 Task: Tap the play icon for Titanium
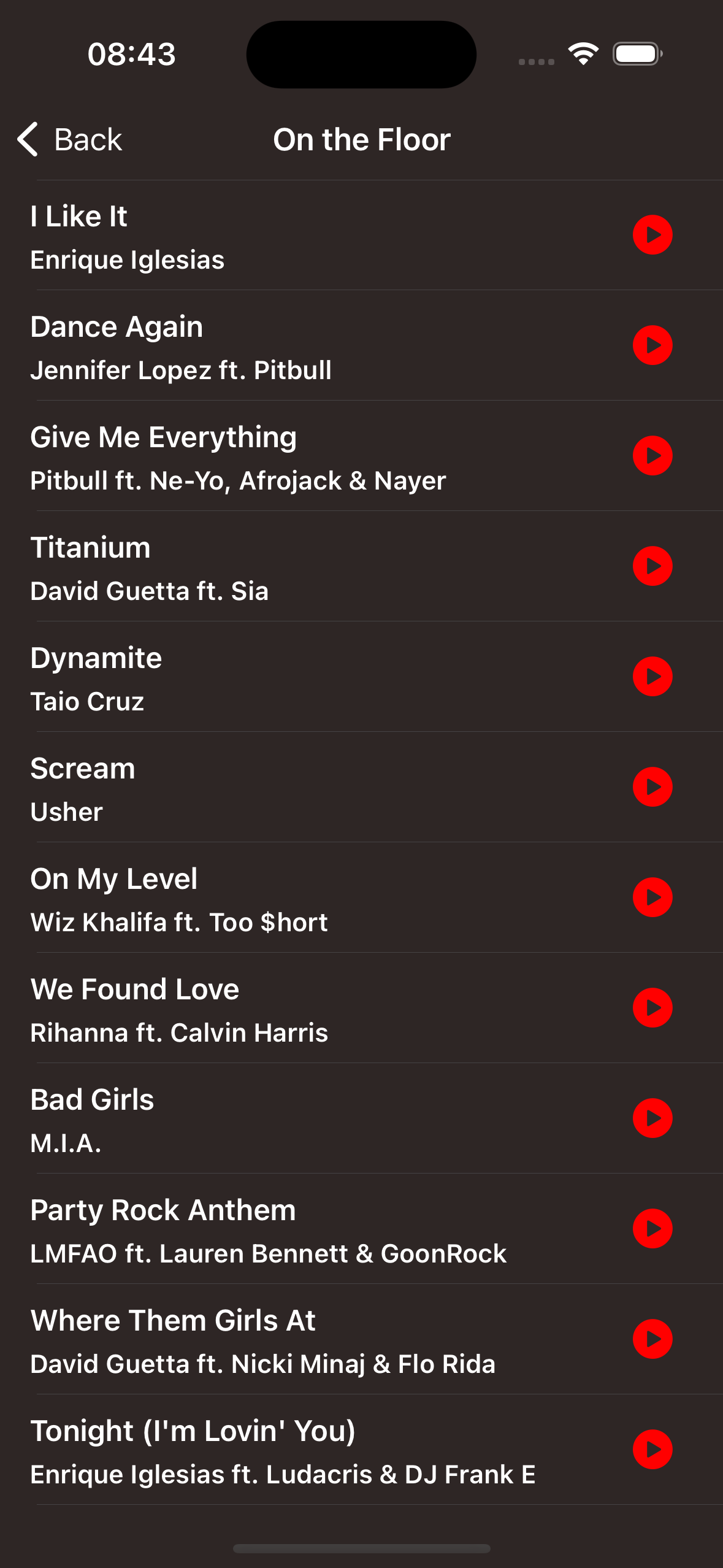click(x=652, y=566)
